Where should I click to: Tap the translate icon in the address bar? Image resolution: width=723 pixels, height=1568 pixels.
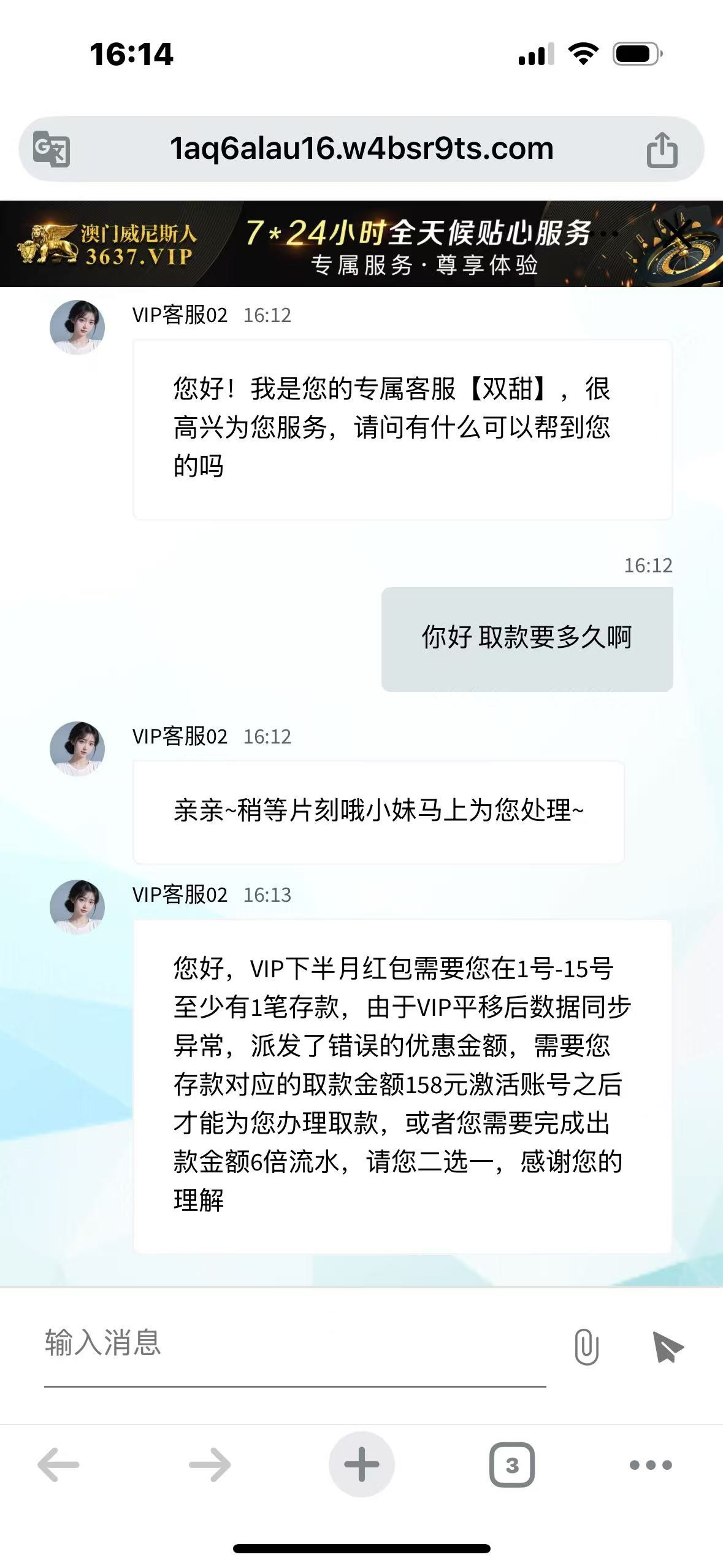[52, 149]
